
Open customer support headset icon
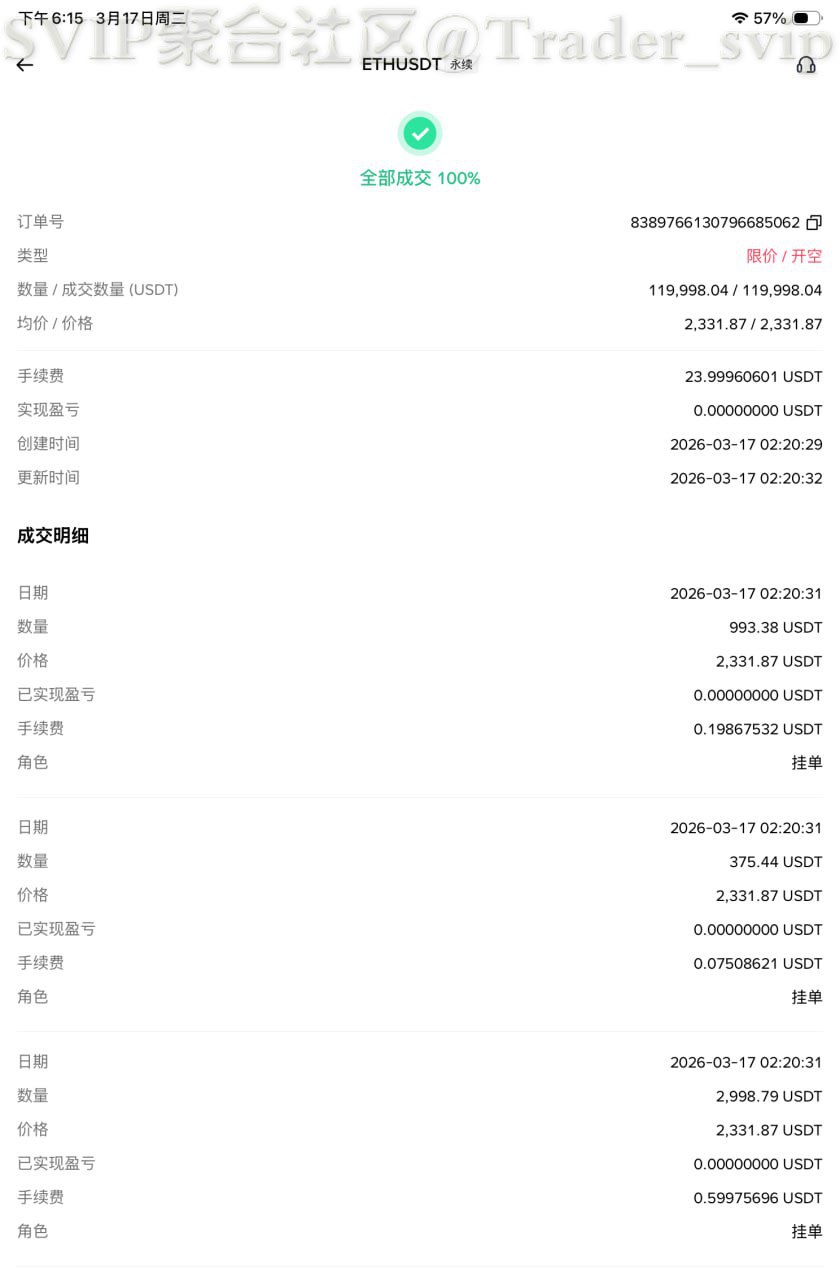point(805,65)
